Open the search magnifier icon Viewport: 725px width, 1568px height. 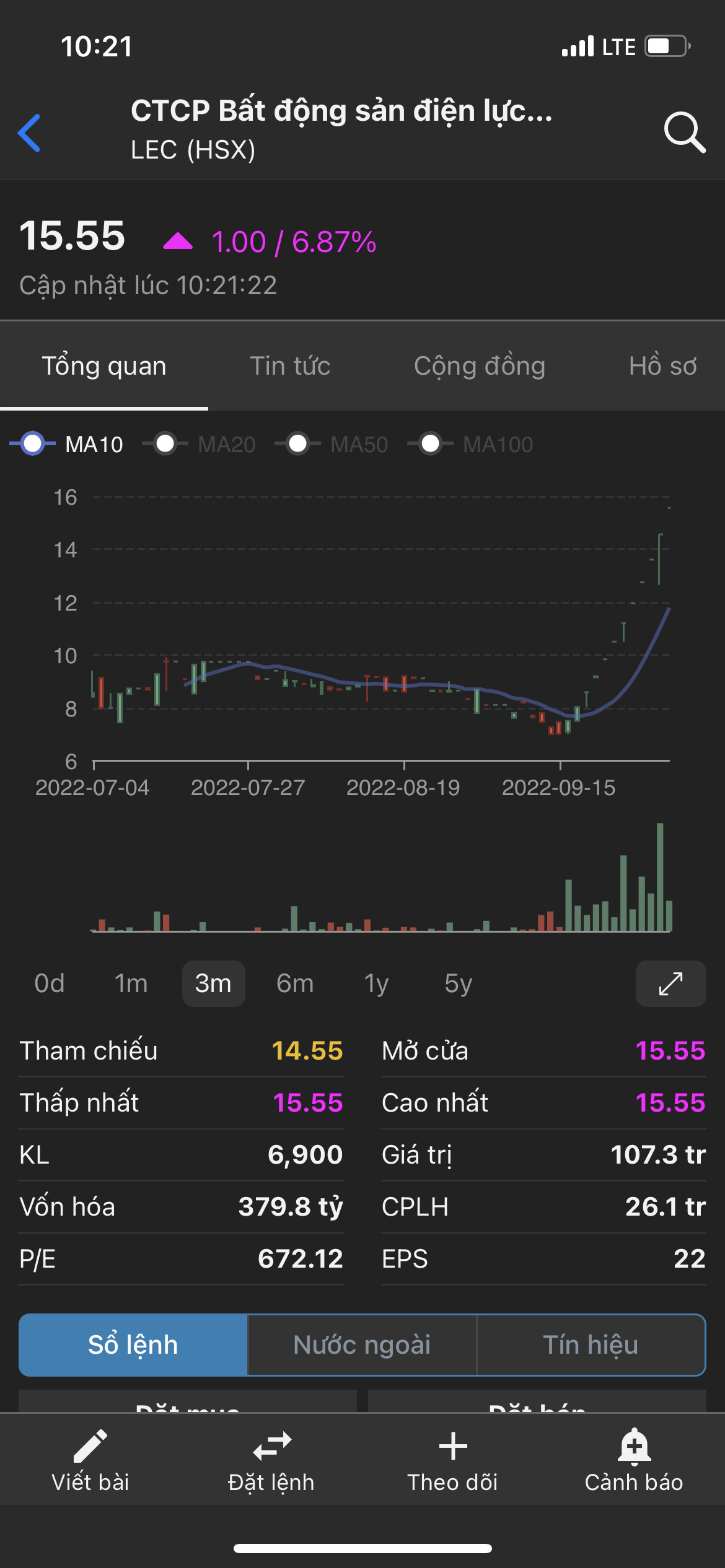(x=684, y=132)
